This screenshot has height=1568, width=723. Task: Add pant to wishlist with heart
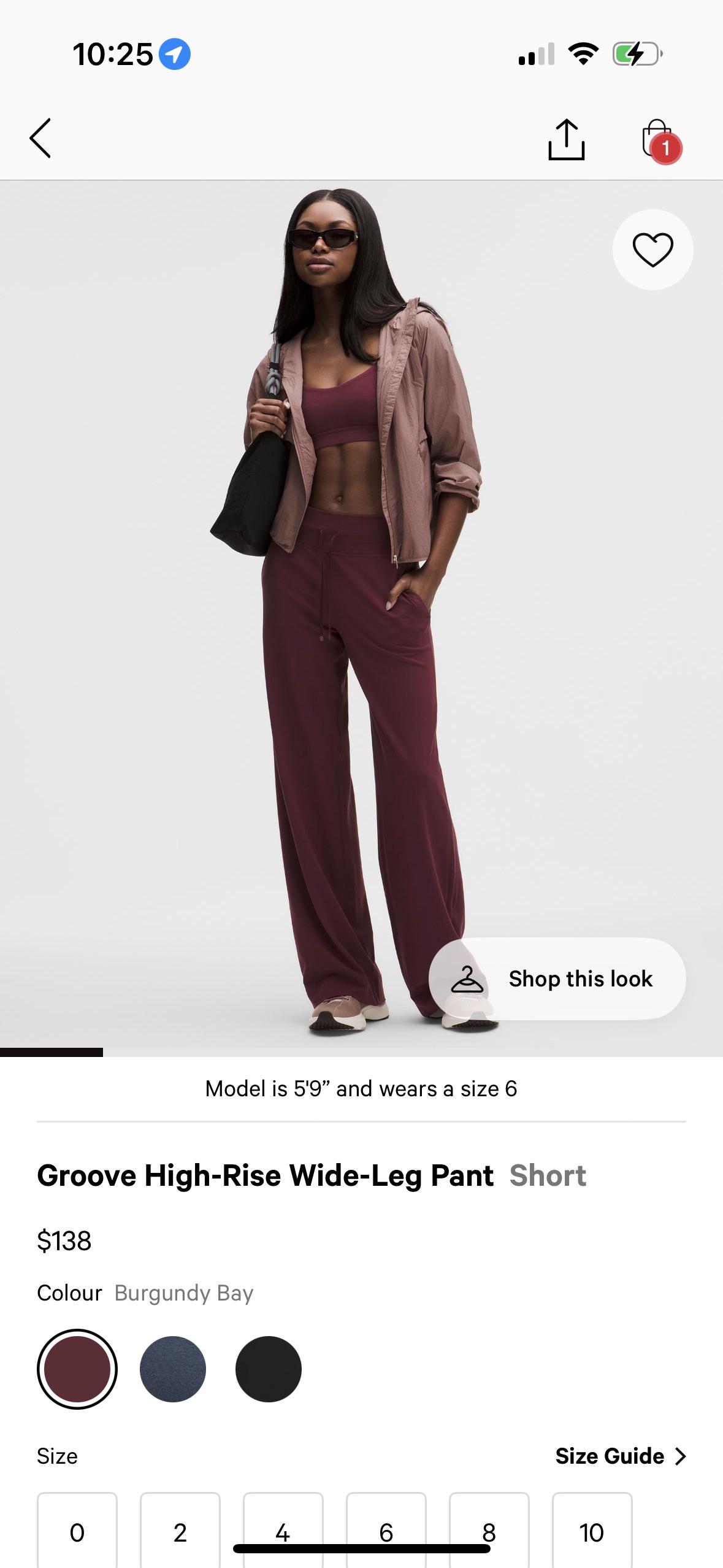pos(652,250)
